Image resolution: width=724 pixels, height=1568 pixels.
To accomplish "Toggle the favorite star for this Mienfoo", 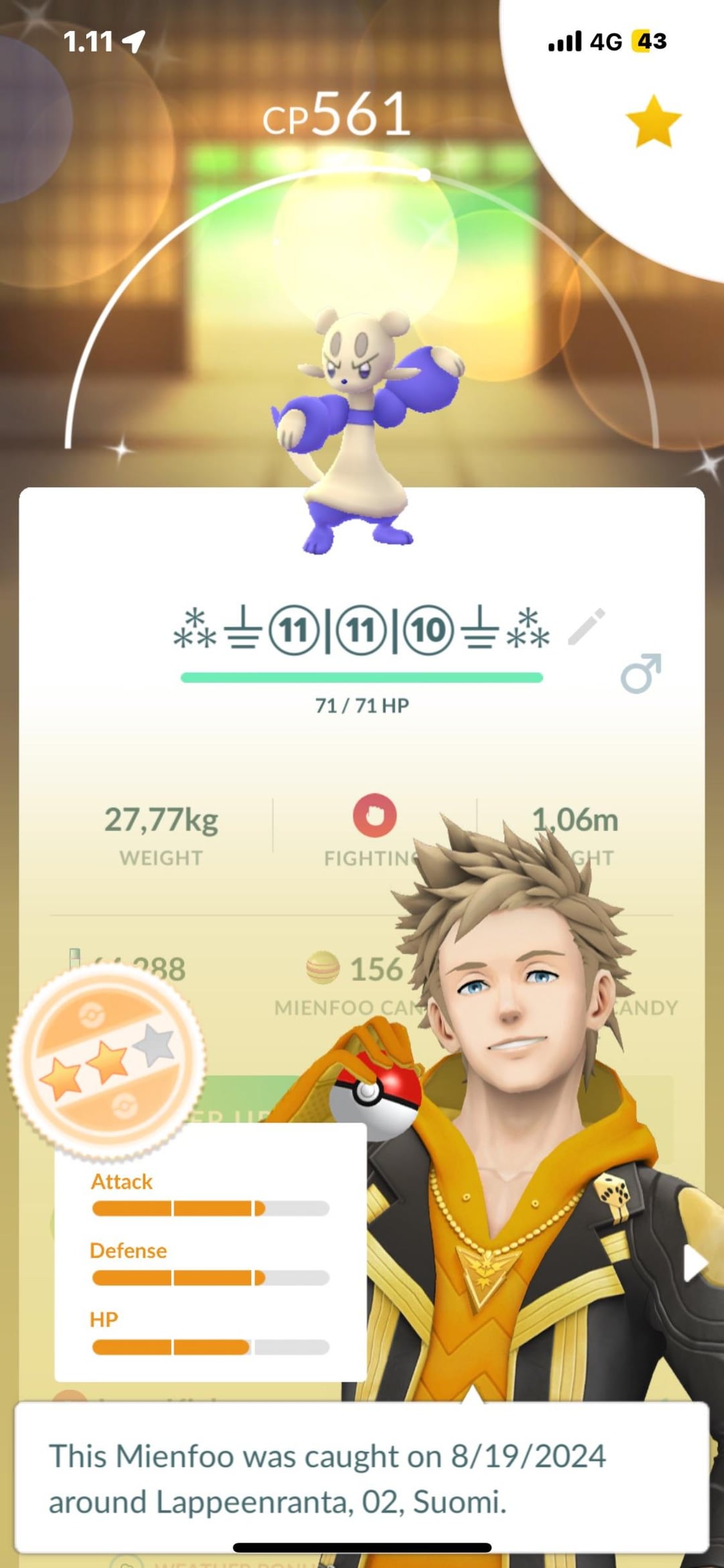I will point(653,121).
